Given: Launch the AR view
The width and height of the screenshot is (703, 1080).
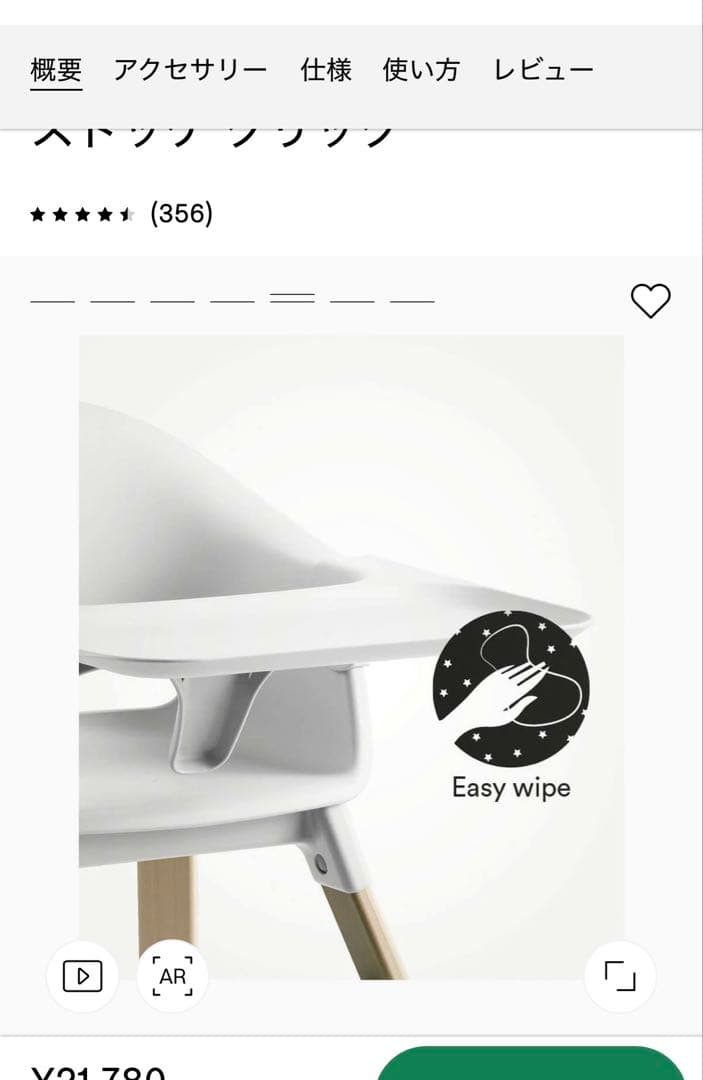Looking at the screenshot, I should [x=172, y=976].
